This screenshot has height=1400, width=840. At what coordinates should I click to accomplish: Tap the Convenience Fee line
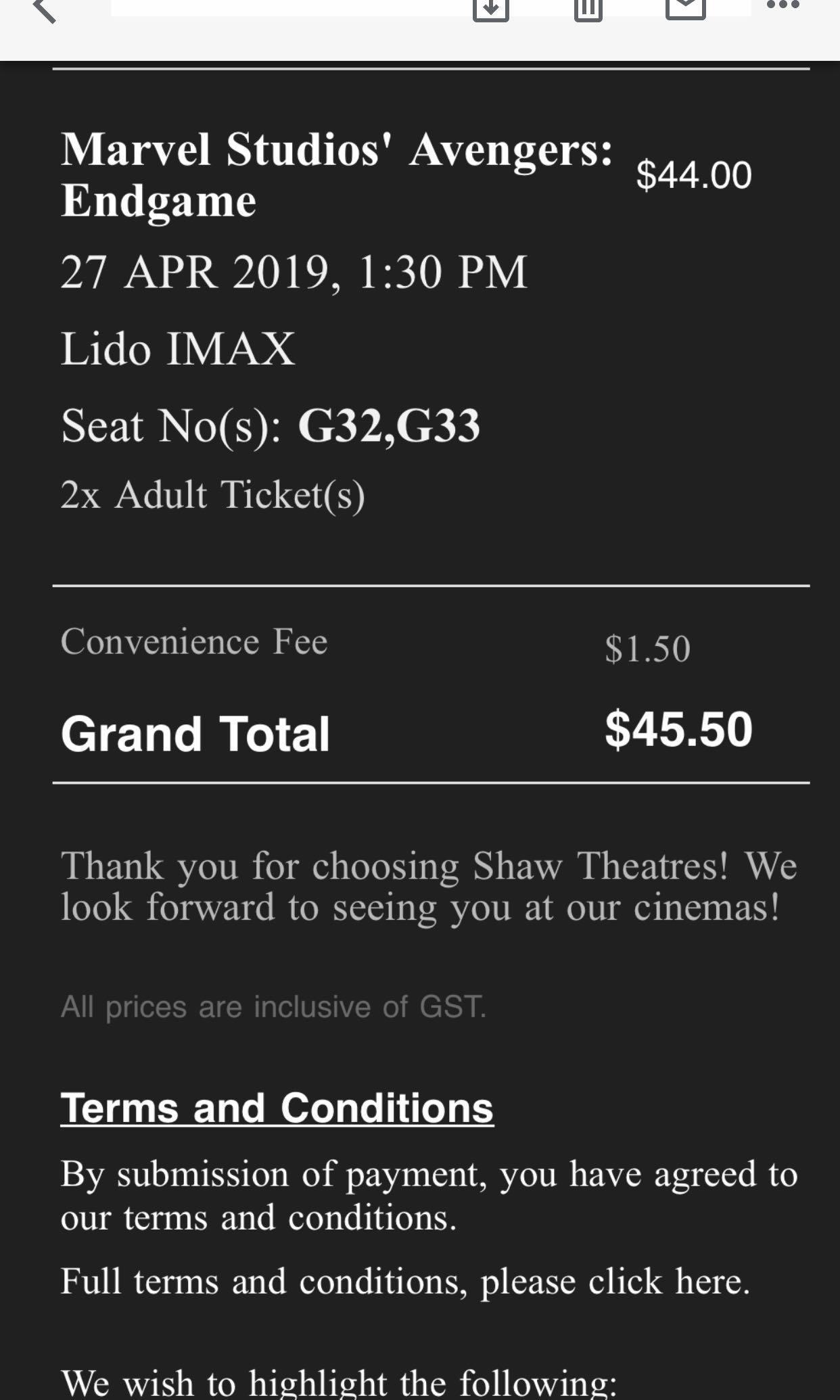(194, 641)
